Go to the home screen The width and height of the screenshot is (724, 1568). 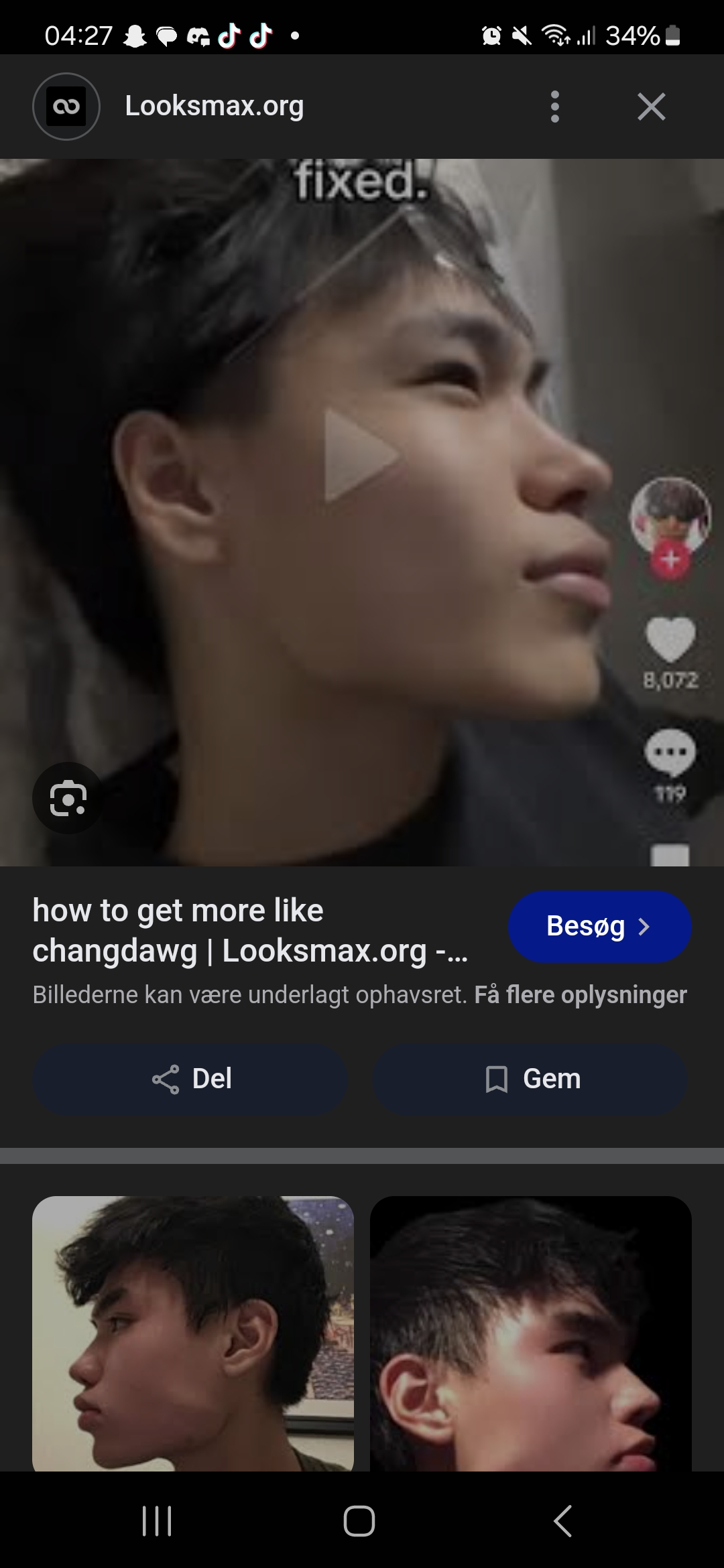359,1520
